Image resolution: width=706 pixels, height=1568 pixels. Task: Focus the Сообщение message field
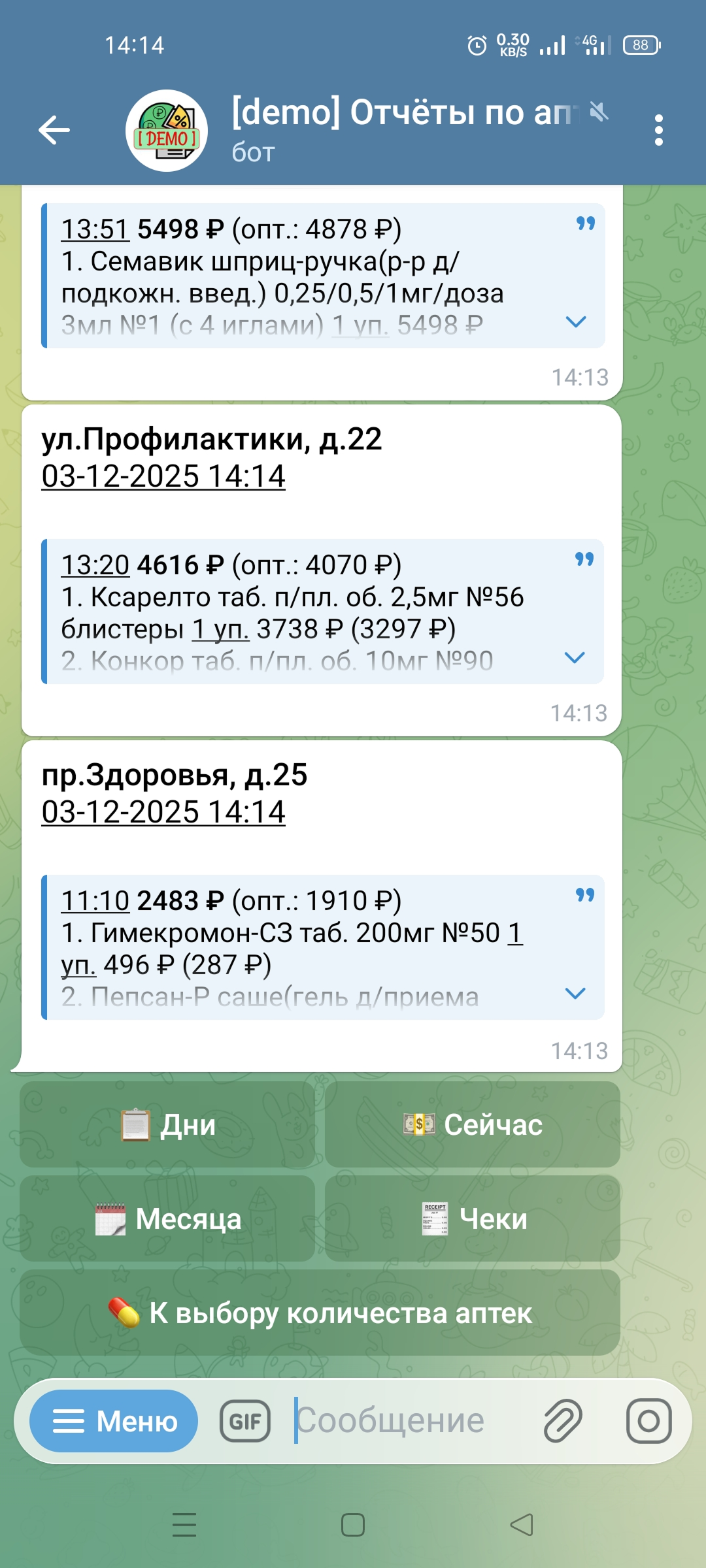click(405, 1421)
